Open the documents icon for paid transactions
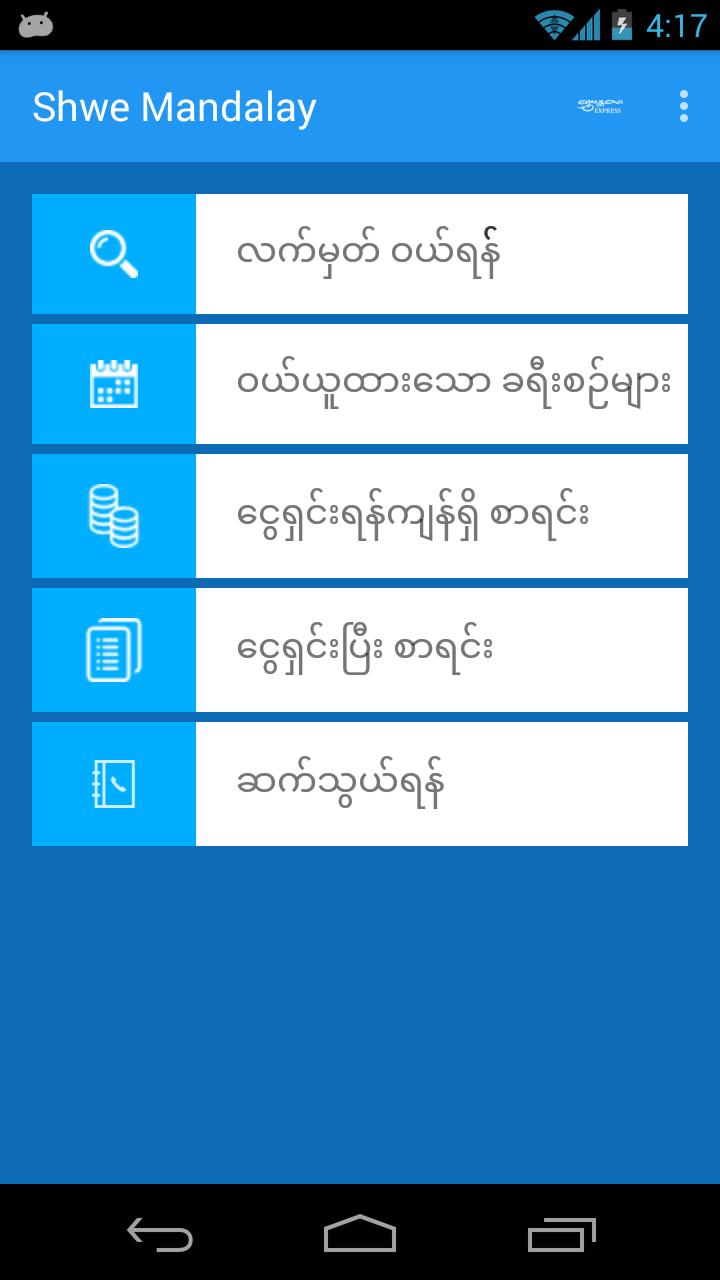The width and height of the screenshot is (720, 1280). [113, 649]
